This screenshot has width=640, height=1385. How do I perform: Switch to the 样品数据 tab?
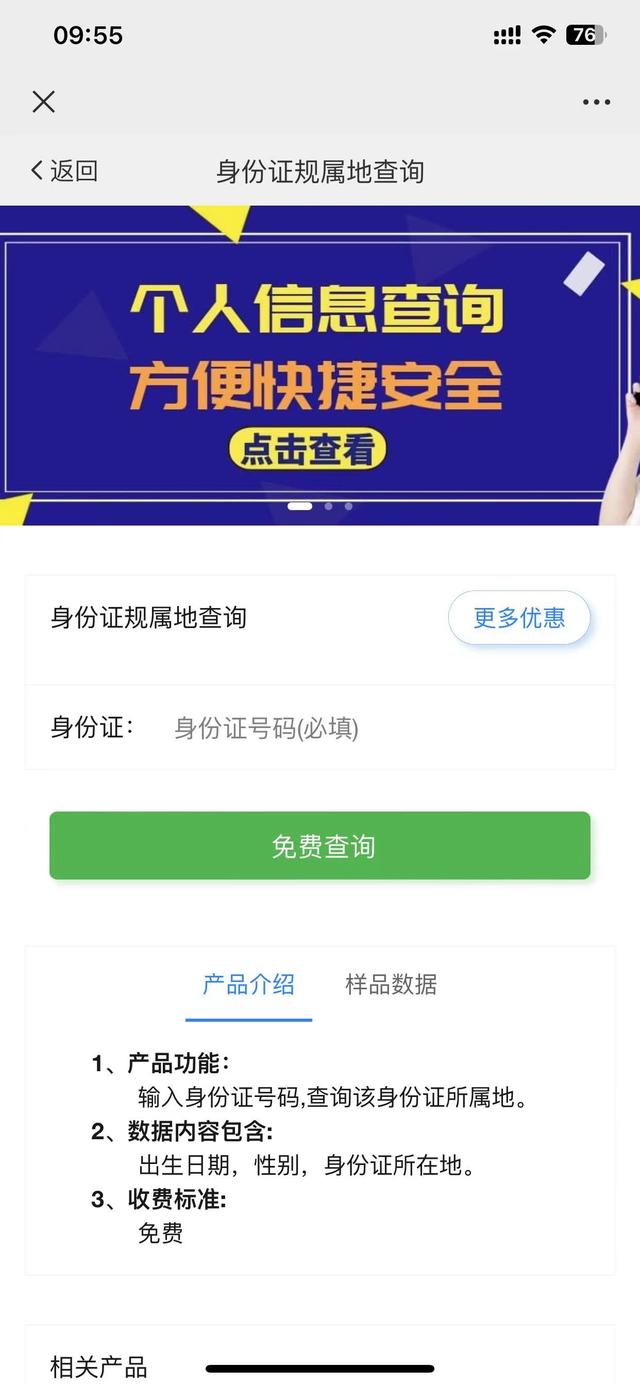tap(391, 985)
